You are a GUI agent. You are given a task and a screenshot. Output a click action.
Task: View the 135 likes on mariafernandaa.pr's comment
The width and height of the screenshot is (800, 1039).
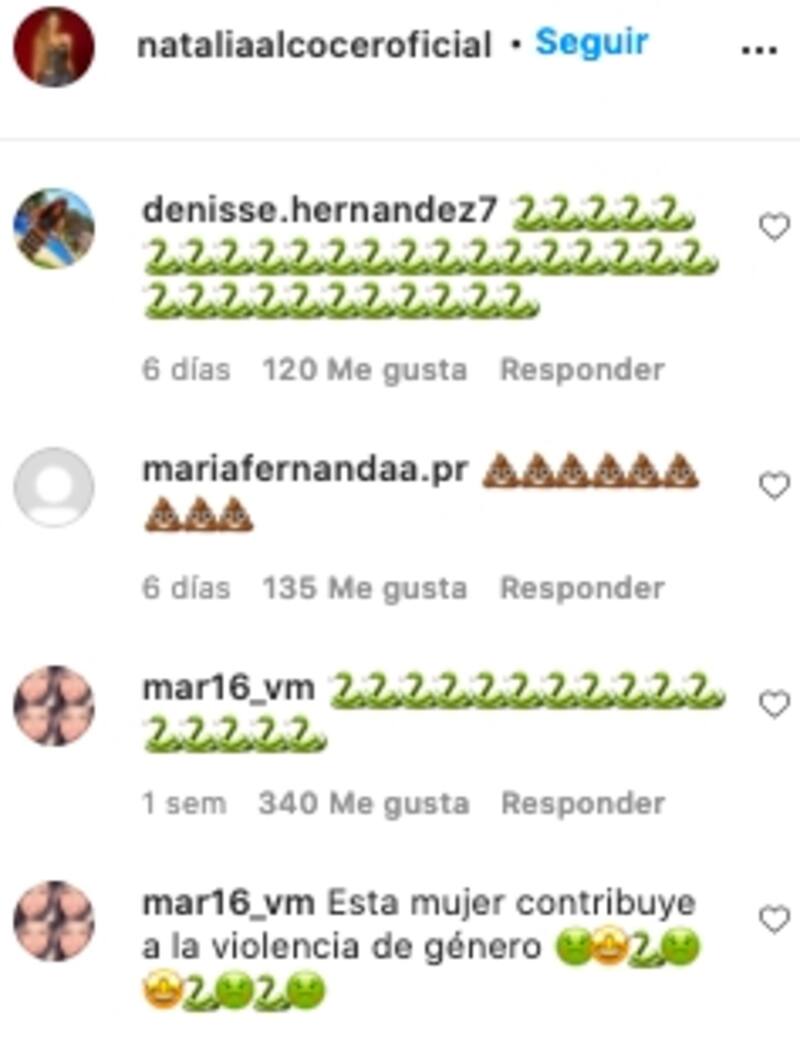coord(364,588)
